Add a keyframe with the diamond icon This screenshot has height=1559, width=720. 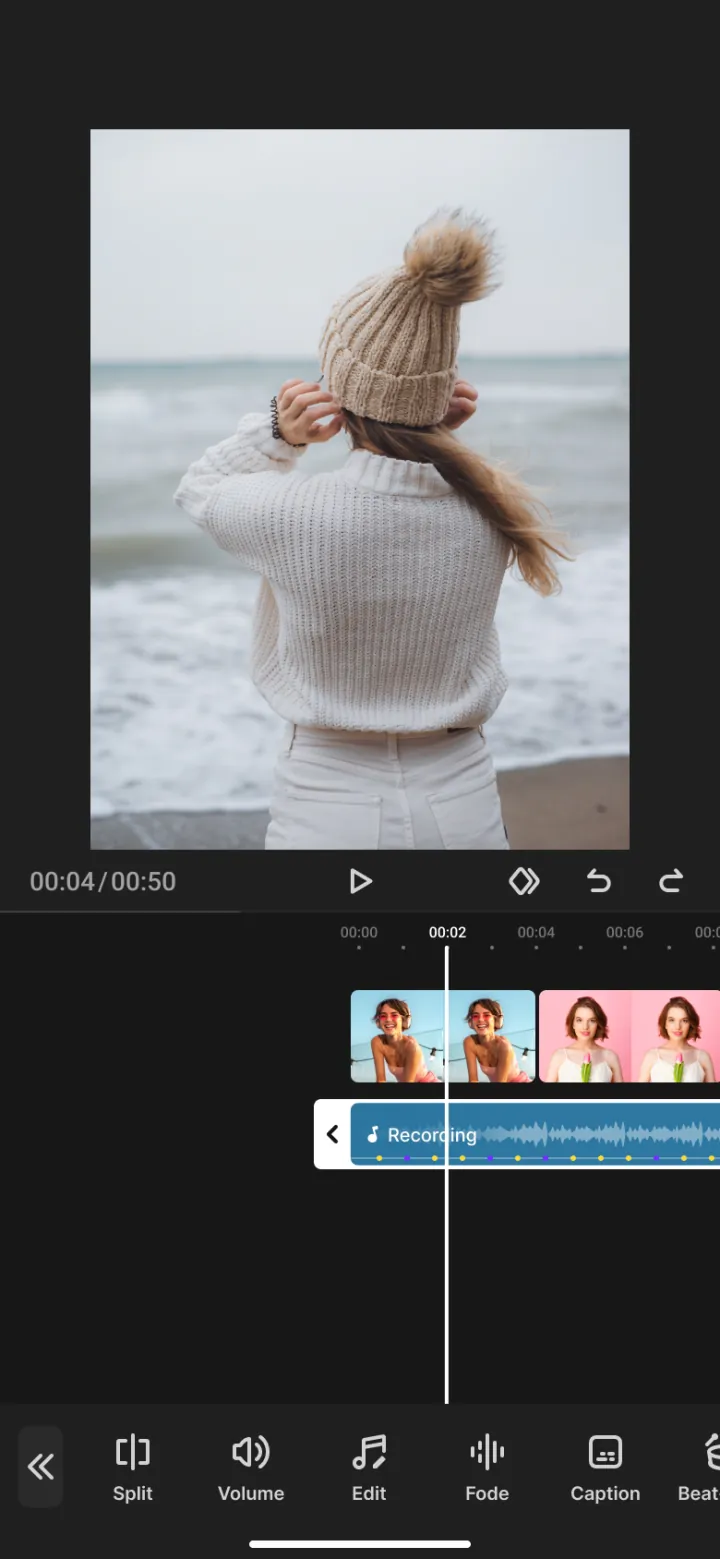click(524, 881)
